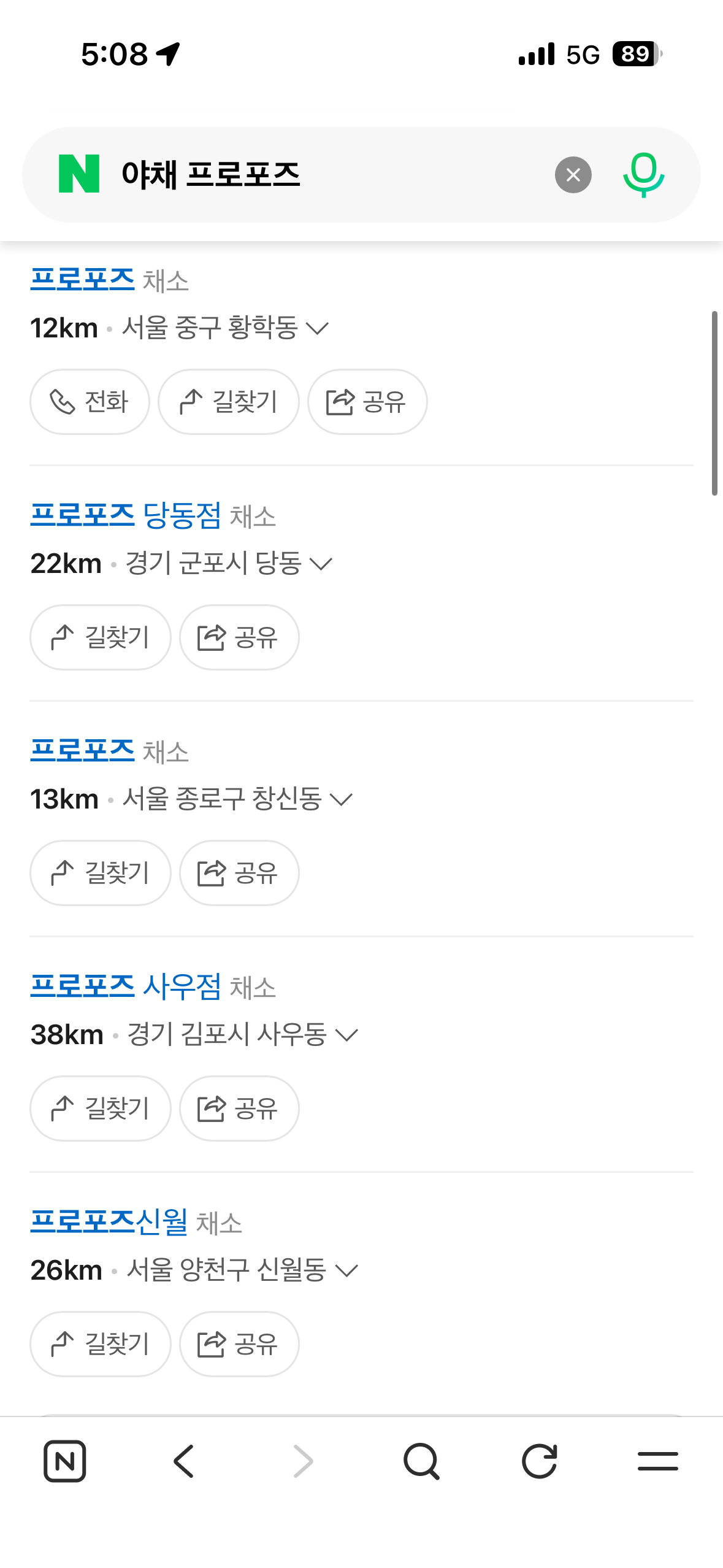Edit the search query 야채 프로포즈
Screen dimensions: 723x1568
211,175
